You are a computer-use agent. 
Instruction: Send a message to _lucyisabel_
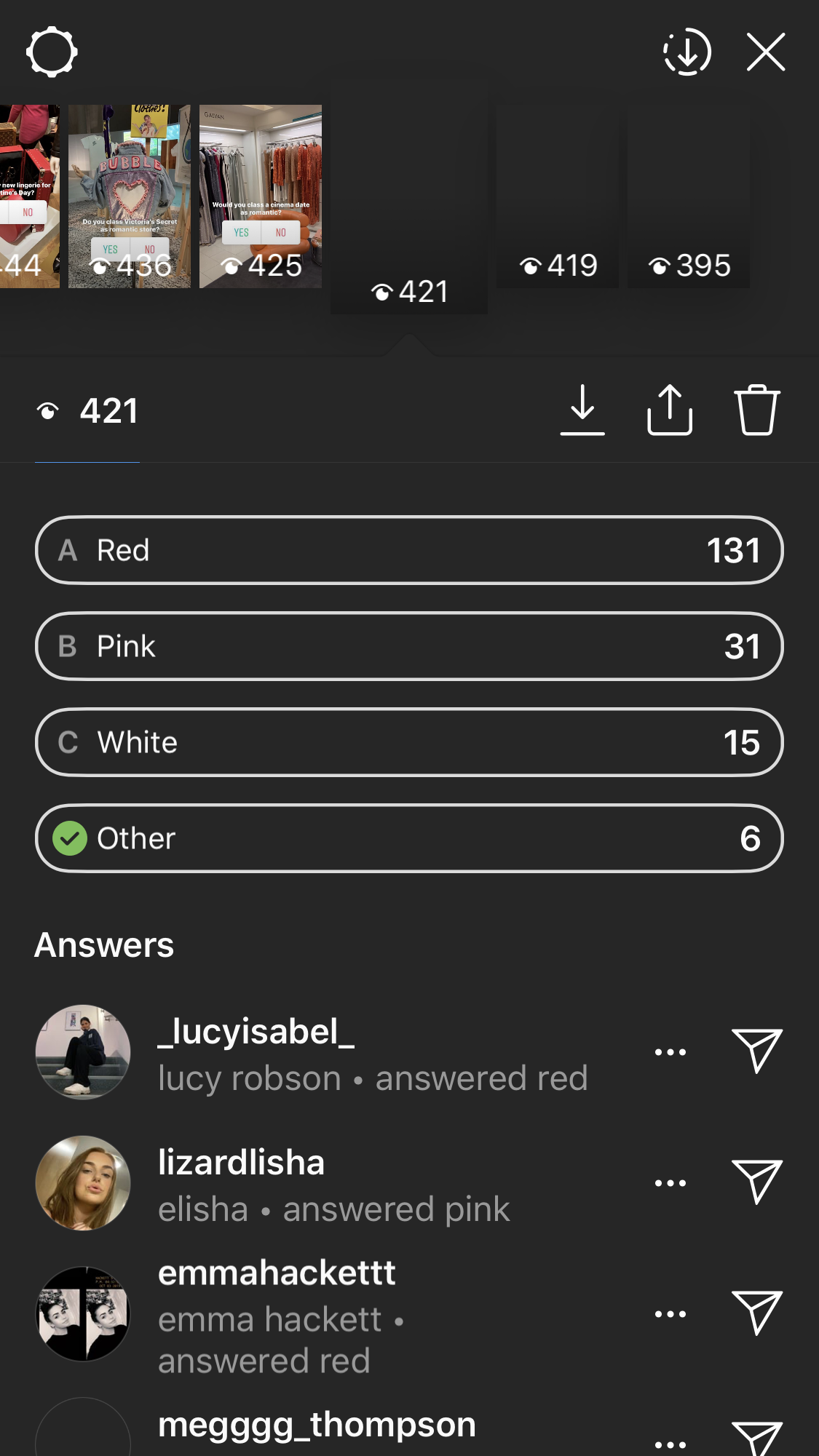click(757, 1051)
